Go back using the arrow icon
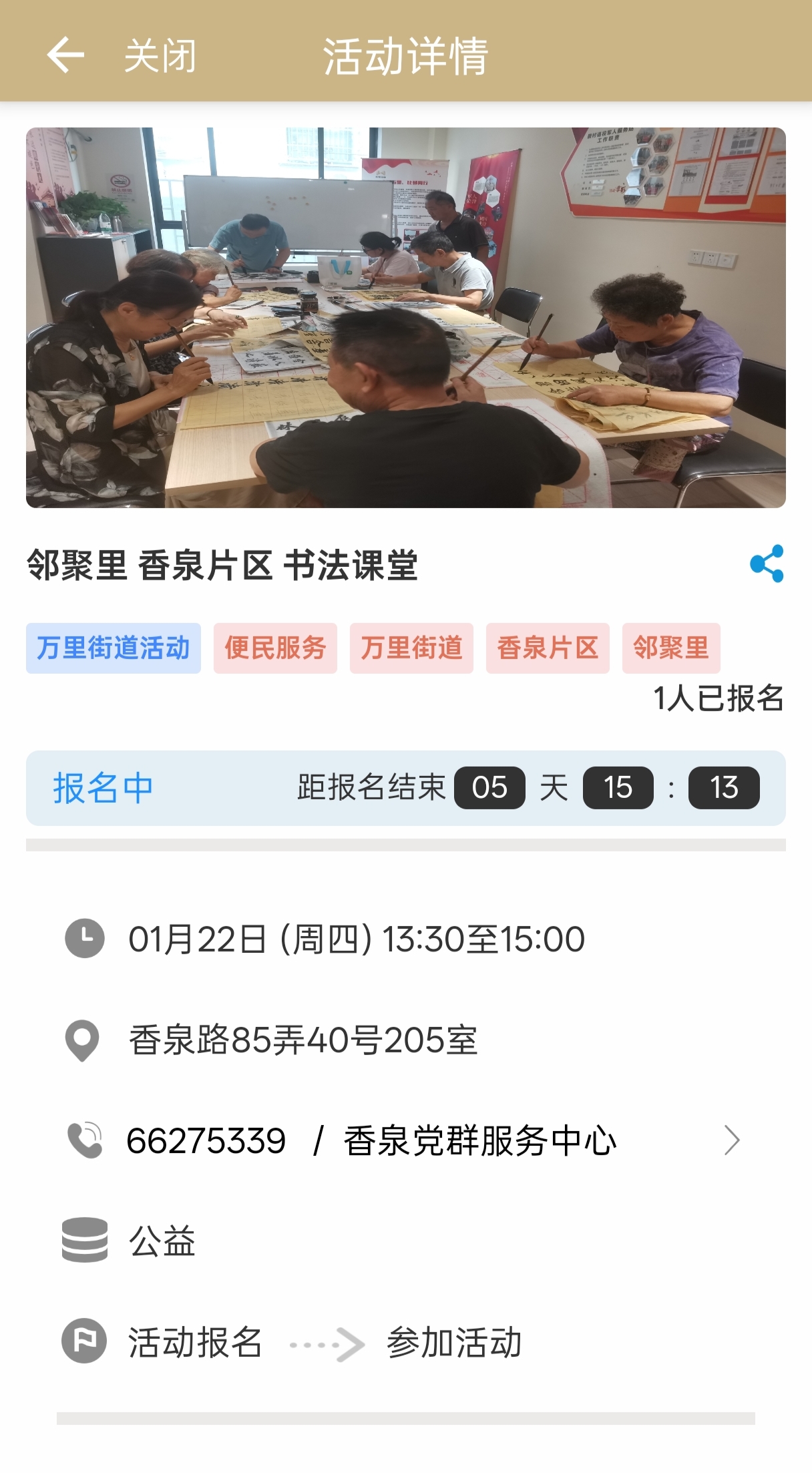The image size is (812, 1473). [65, 55]
